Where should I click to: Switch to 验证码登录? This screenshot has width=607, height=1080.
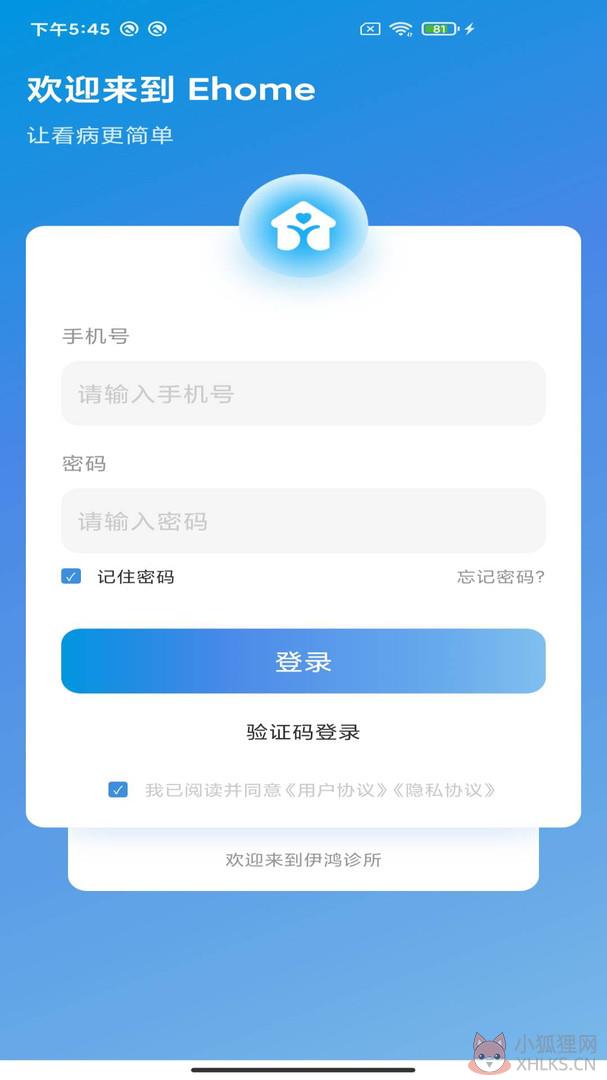pyautogui.click(x=303, y=731)
